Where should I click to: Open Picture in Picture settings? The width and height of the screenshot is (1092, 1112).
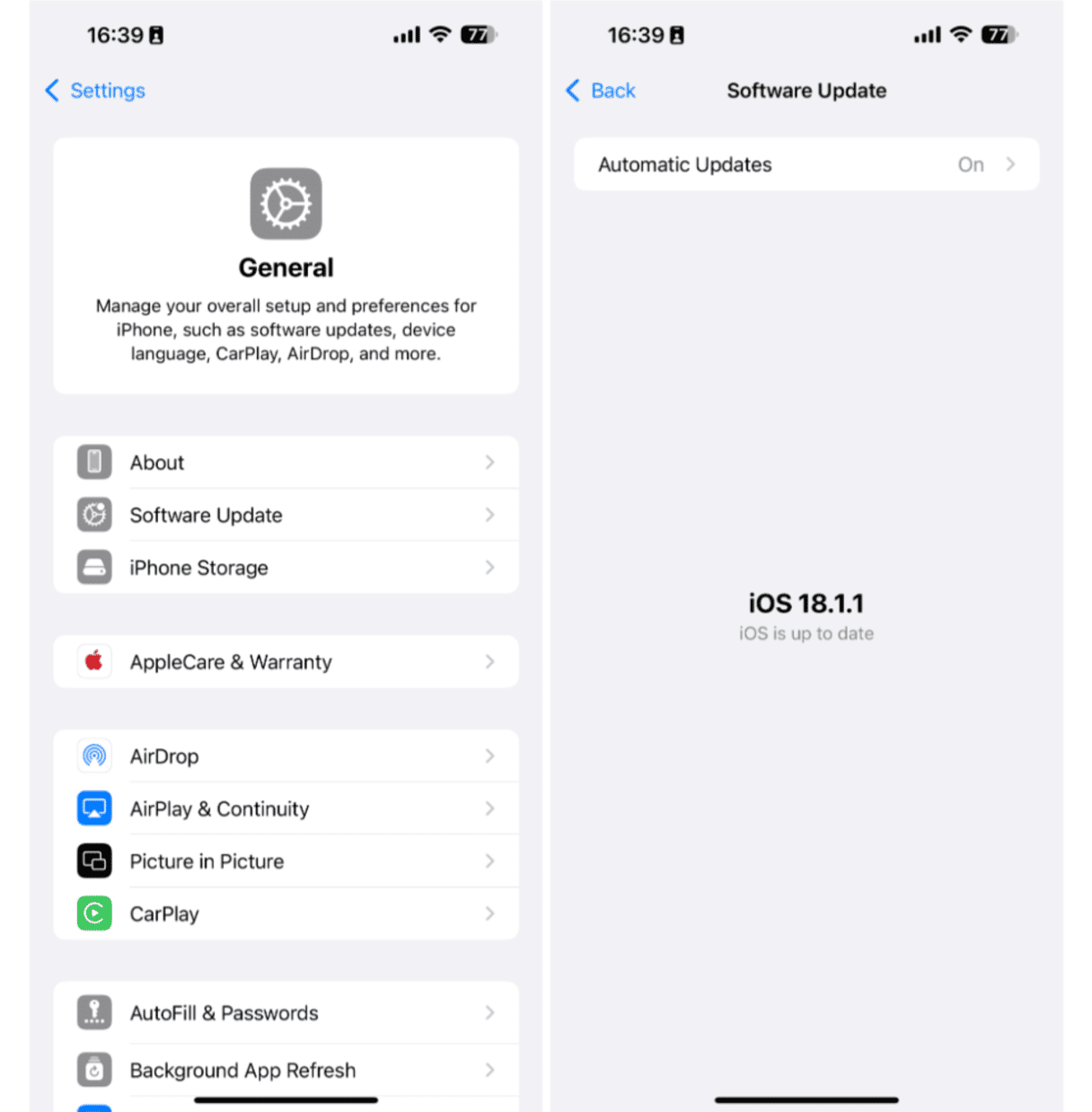pyautogui.click(x=286, y=861)
